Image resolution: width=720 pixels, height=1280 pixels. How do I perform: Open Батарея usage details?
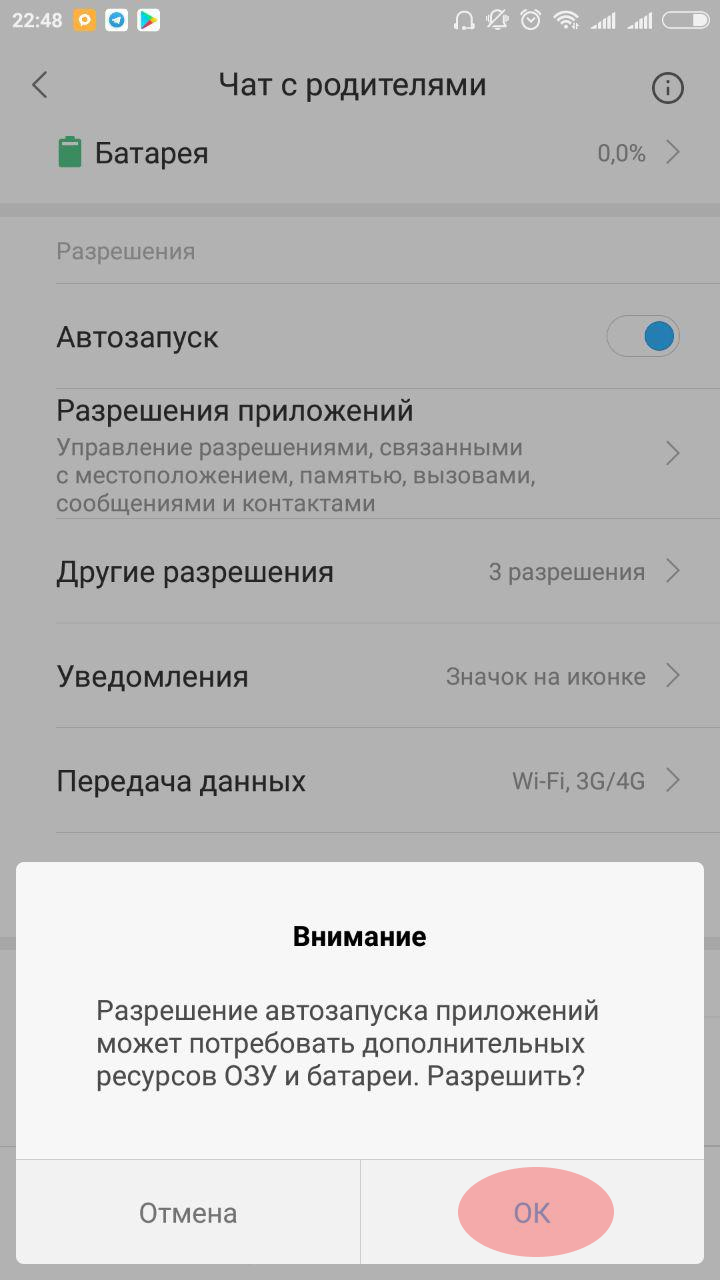coord(360,153)
